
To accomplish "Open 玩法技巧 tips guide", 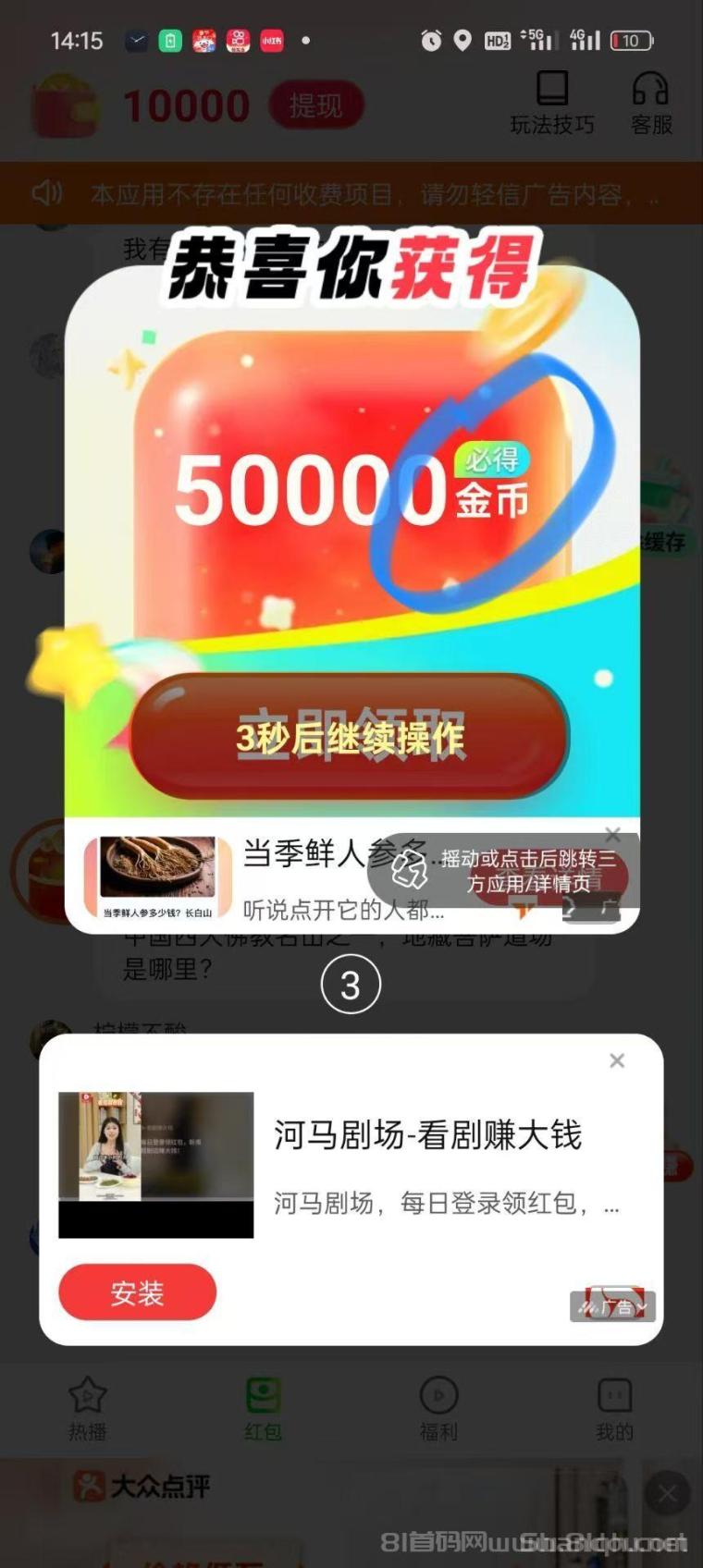I will (x=552, y=103).
